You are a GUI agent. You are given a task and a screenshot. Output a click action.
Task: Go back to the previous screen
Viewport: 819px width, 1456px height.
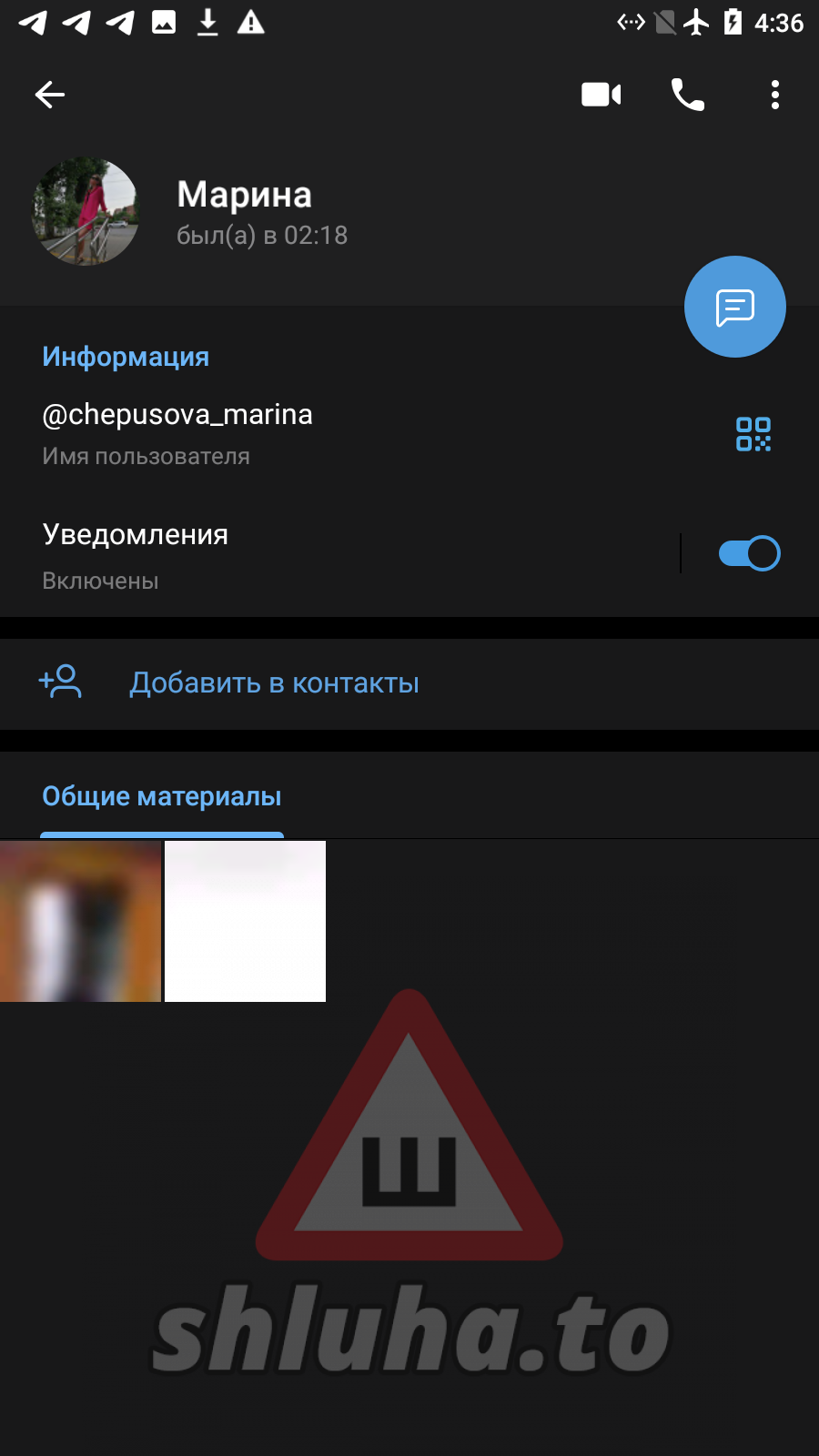(x=50, y=95)
